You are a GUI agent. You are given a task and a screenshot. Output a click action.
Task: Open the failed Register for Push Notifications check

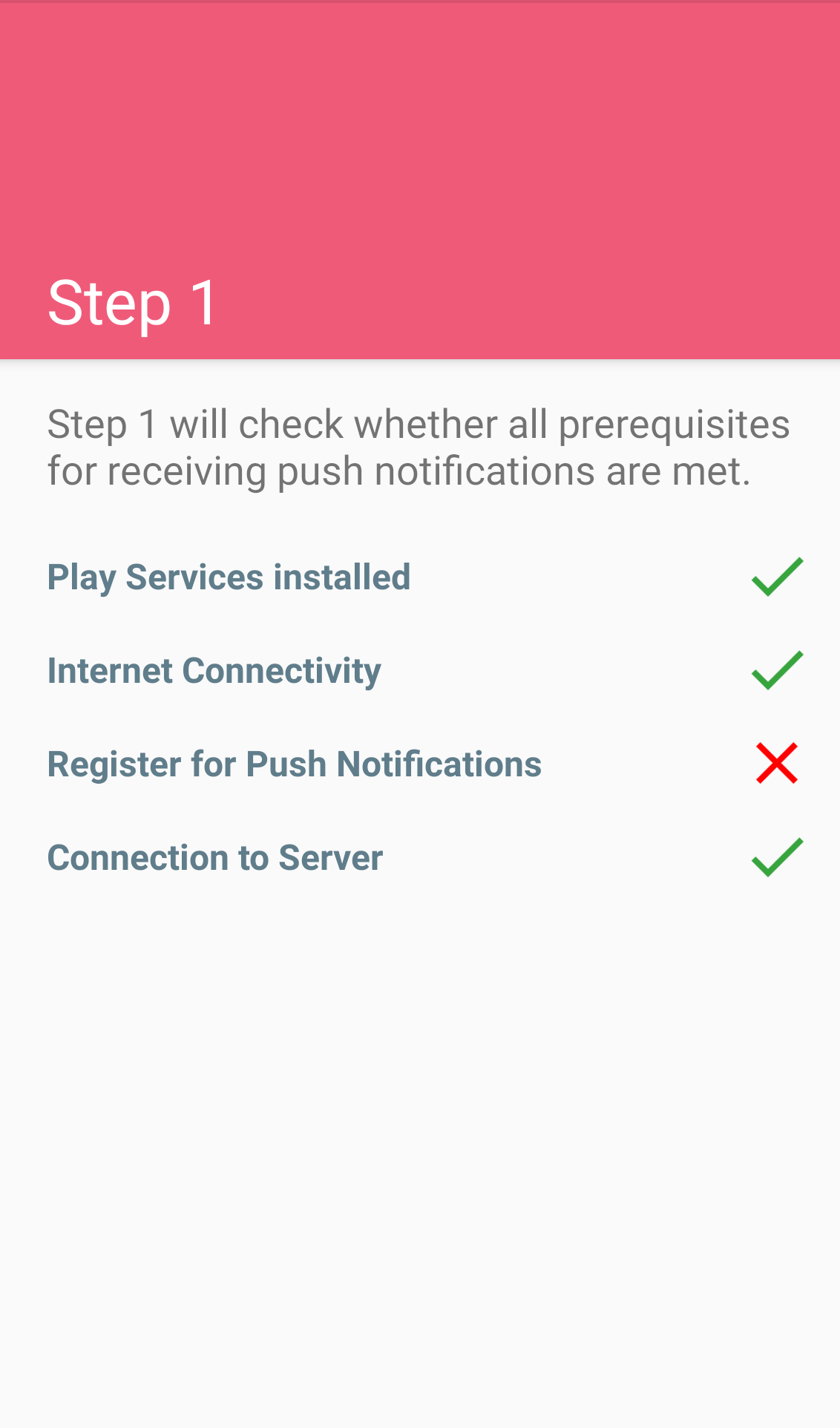(x=420, y=764)
